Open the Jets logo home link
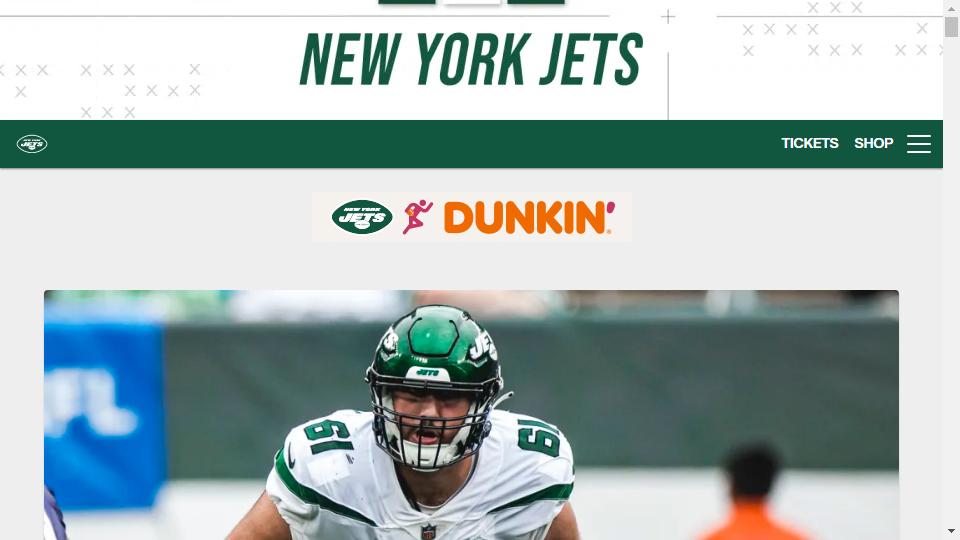960x540 pixels. click(x=32, y=144)
